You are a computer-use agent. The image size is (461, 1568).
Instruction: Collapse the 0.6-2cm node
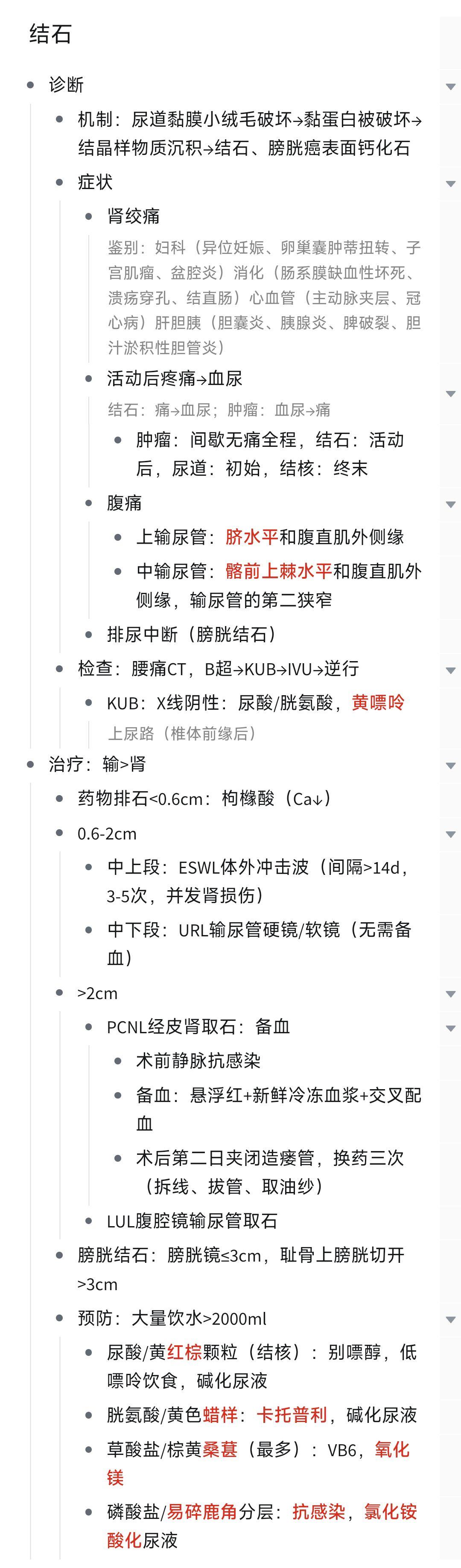(451, 834)
